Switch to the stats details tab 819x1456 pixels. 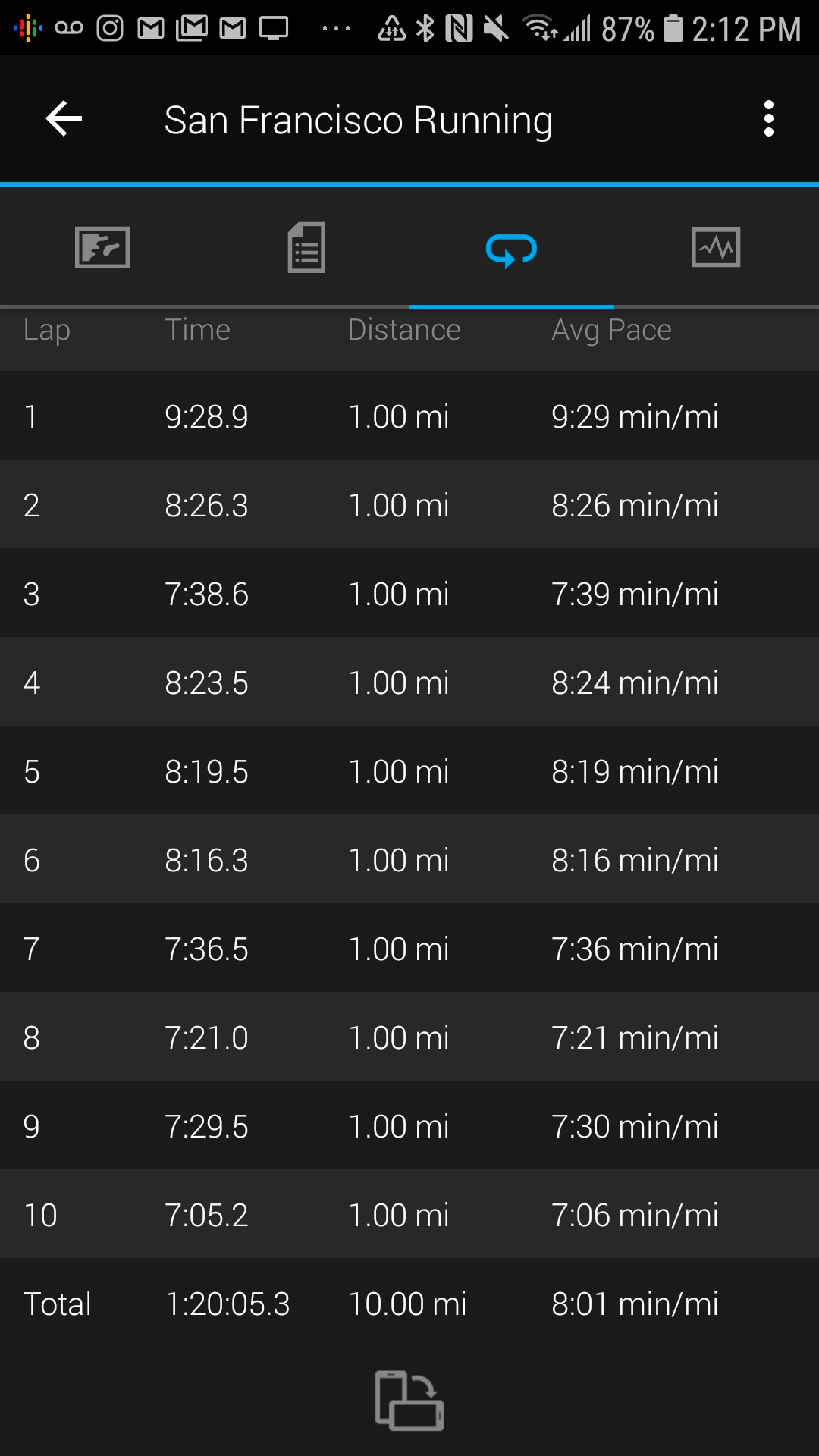(306, 247)
